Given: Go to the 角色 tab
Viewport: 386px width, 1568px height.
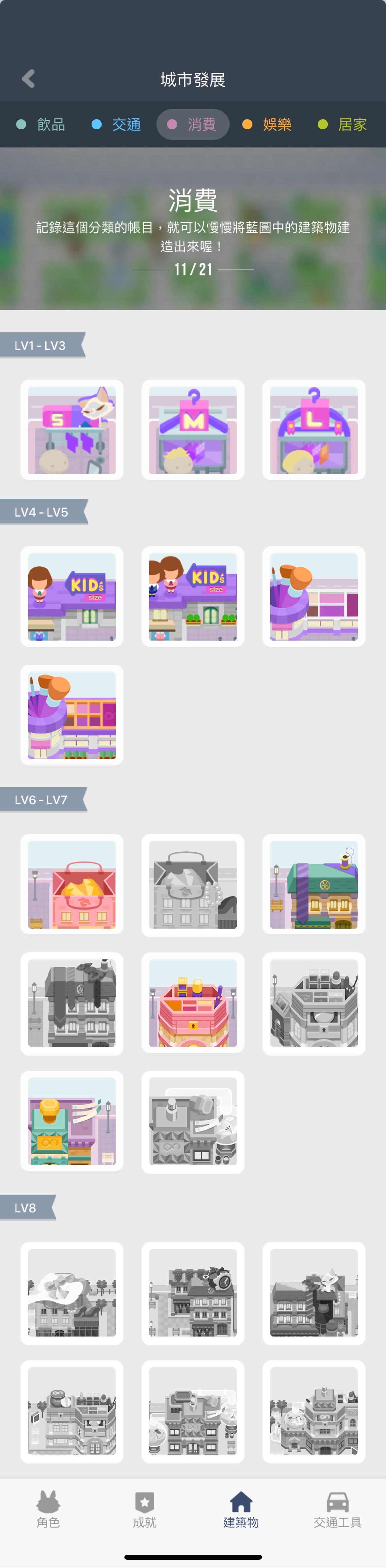Looking at the screenshot, I should [x=48, y=1510].
